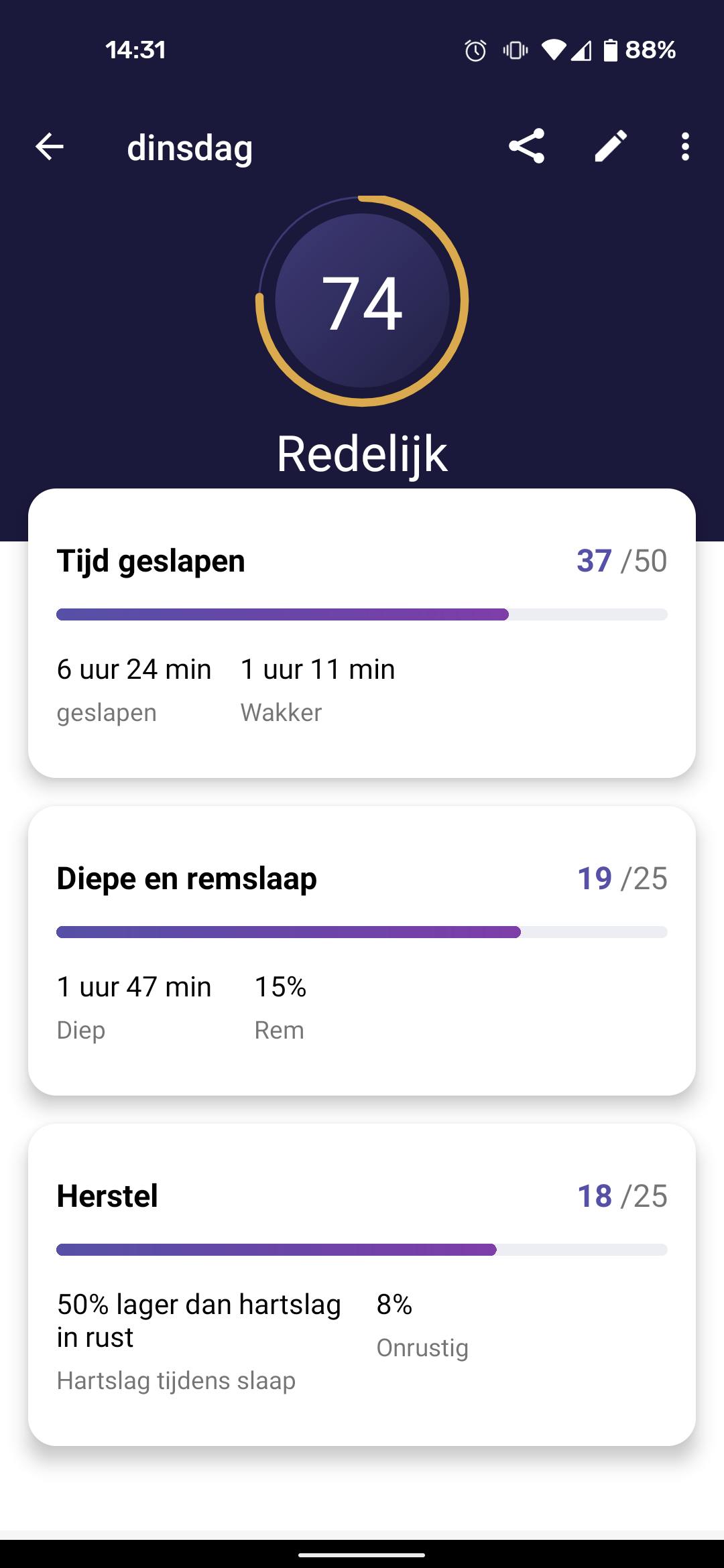Open the Herstel card

[362, 1284]
